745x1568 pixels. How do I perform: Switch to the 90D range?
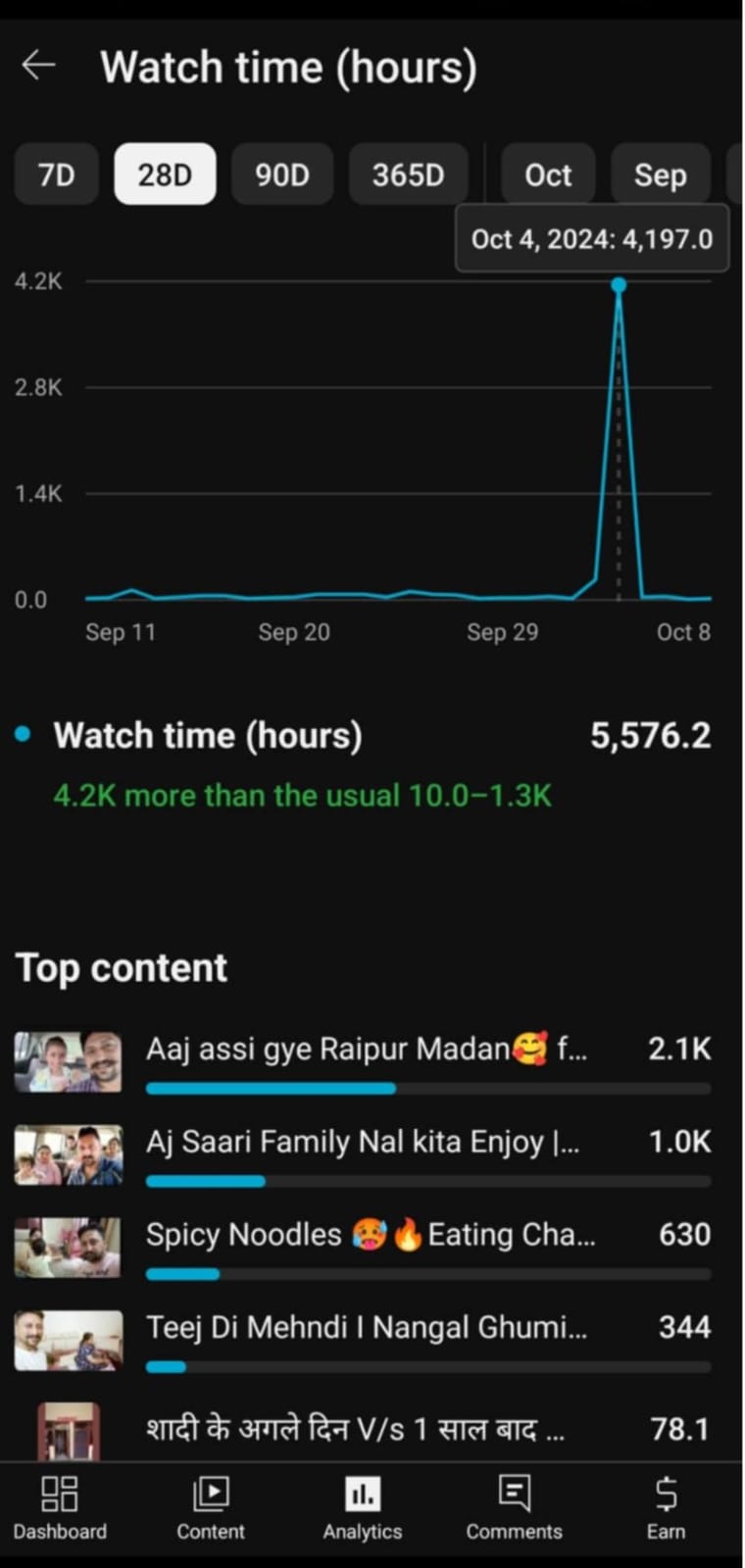[x=282, y=174]
